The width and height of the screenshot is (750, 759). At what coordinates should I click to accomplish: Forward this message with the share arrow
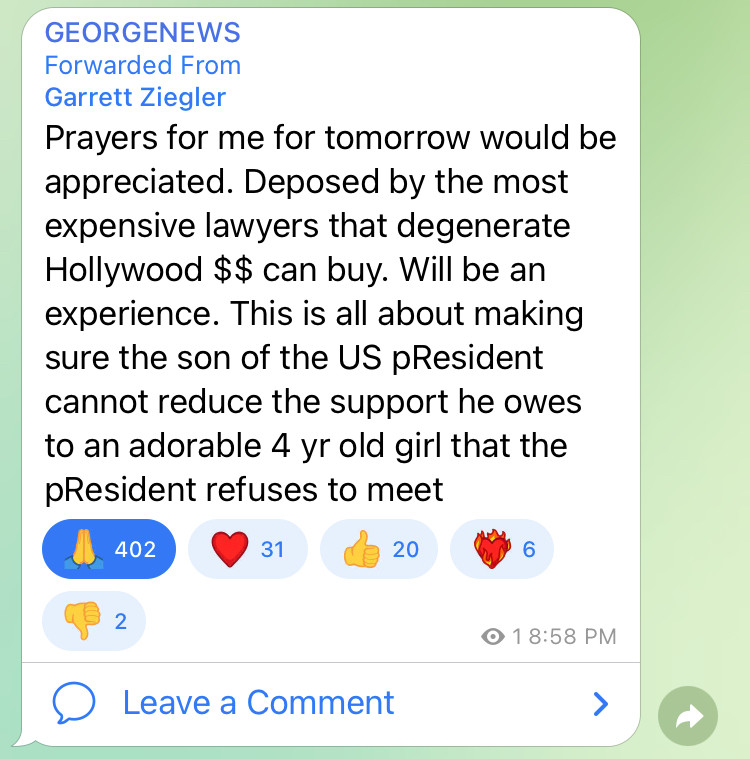tap(688, 716)
